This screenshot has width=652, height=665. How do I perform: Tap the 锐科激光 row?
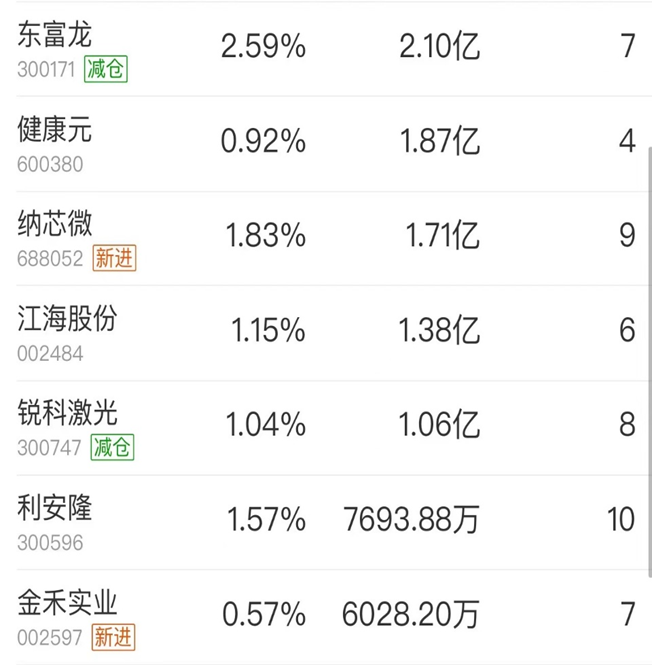coord(67,412)
